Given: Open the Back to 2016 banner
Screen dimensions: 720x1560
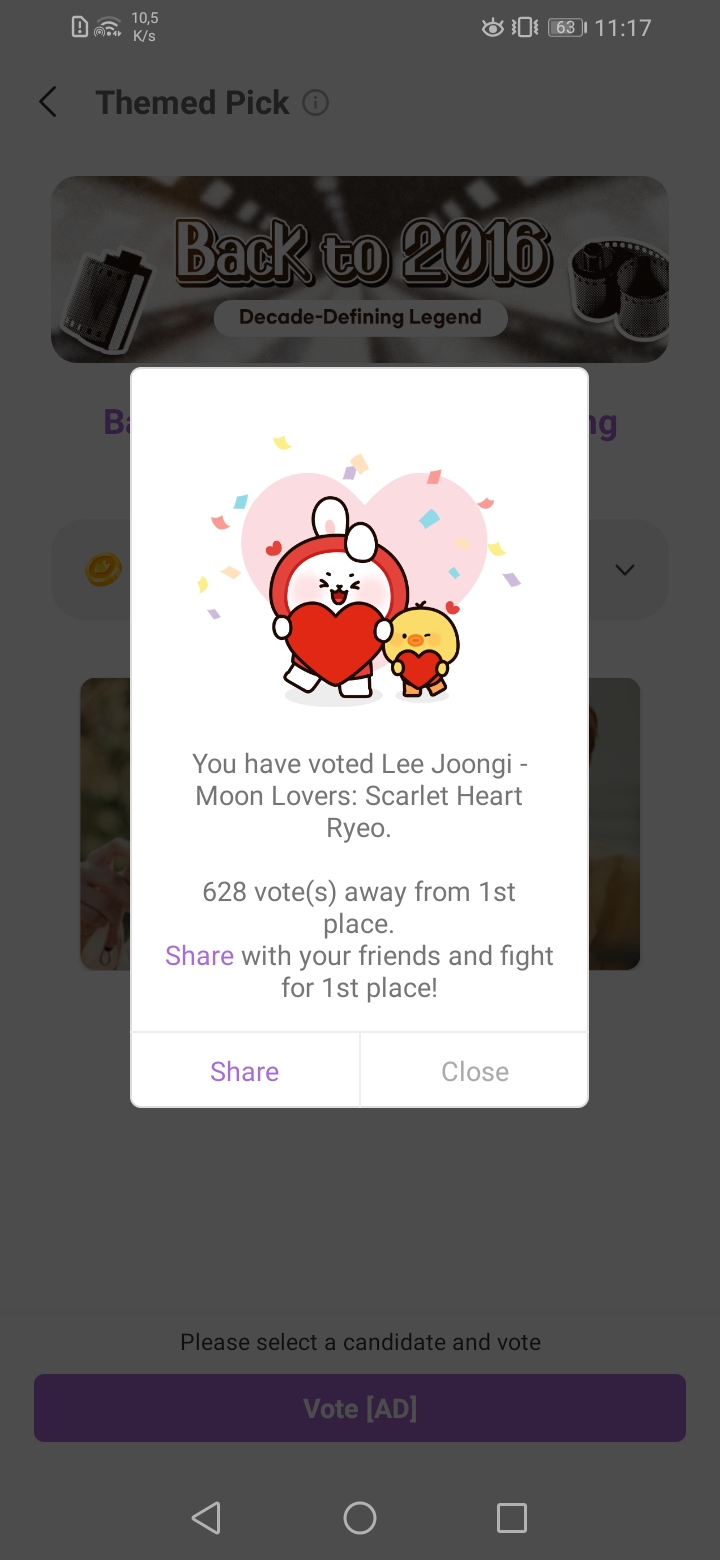Looking at the screenshot, I should click(x=360, y=268).
